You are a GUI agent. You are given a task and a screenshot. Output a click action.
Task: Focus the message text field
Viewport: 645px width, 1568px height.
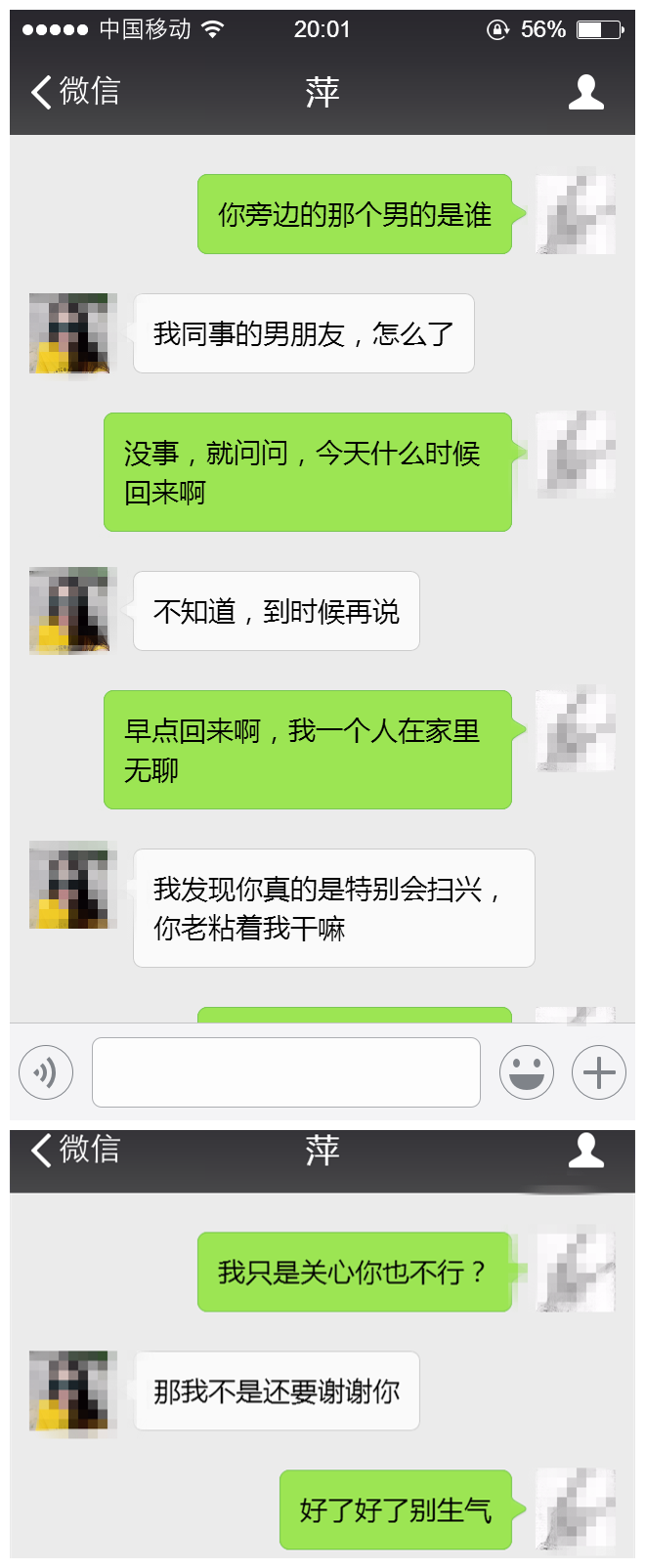tap(285, 1072)
